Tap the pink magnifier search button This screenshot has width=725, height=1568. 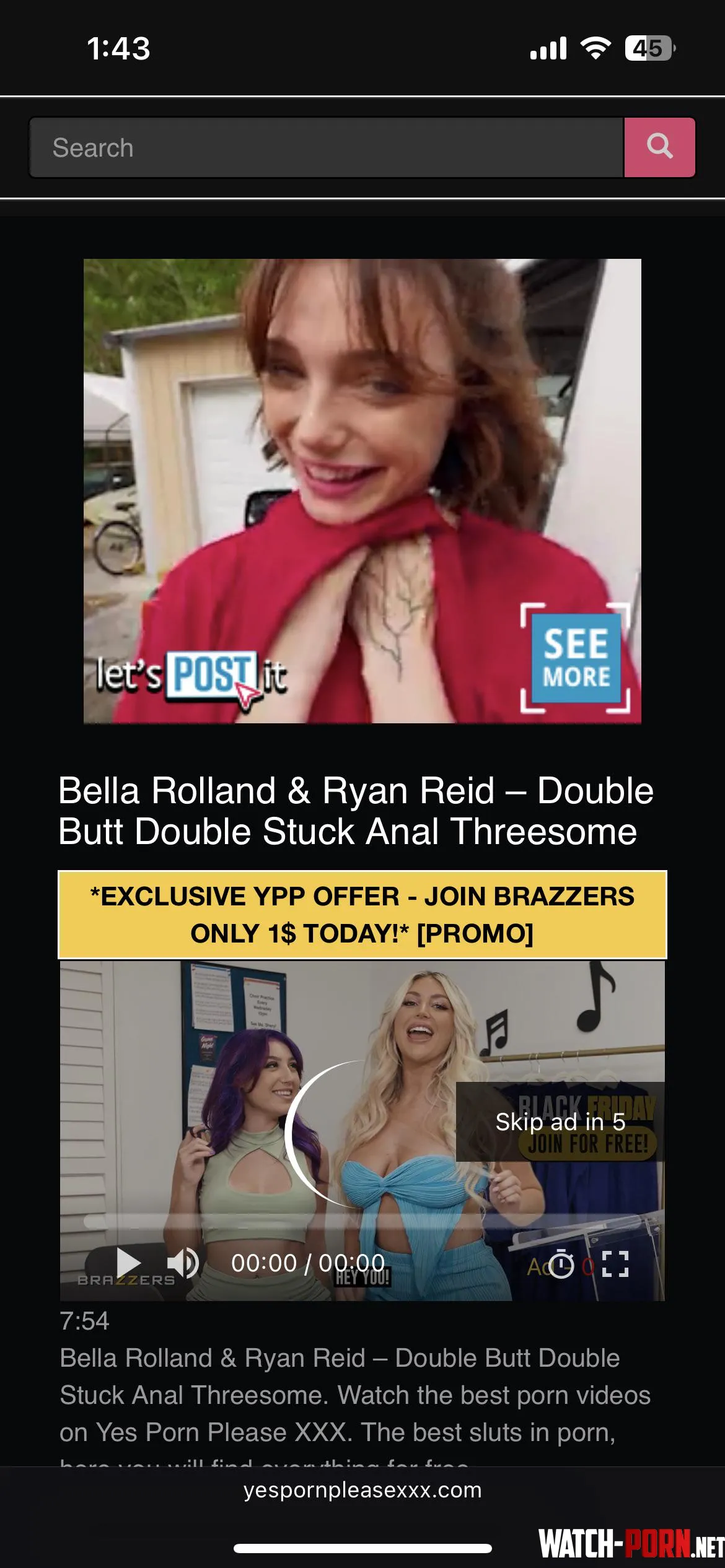click(659, 147)
